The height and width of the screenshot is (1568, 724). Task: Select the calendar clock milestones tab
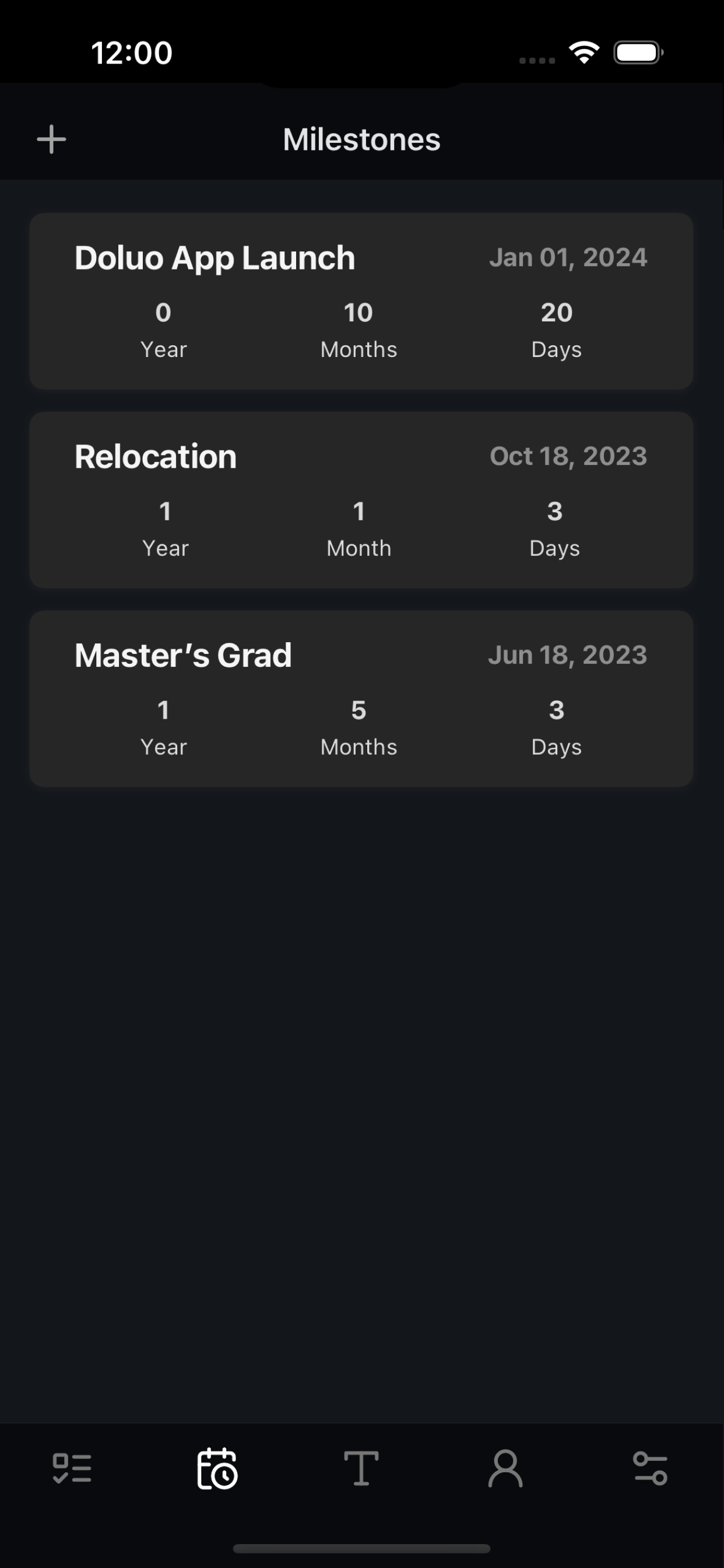[x=217, y=1469]
